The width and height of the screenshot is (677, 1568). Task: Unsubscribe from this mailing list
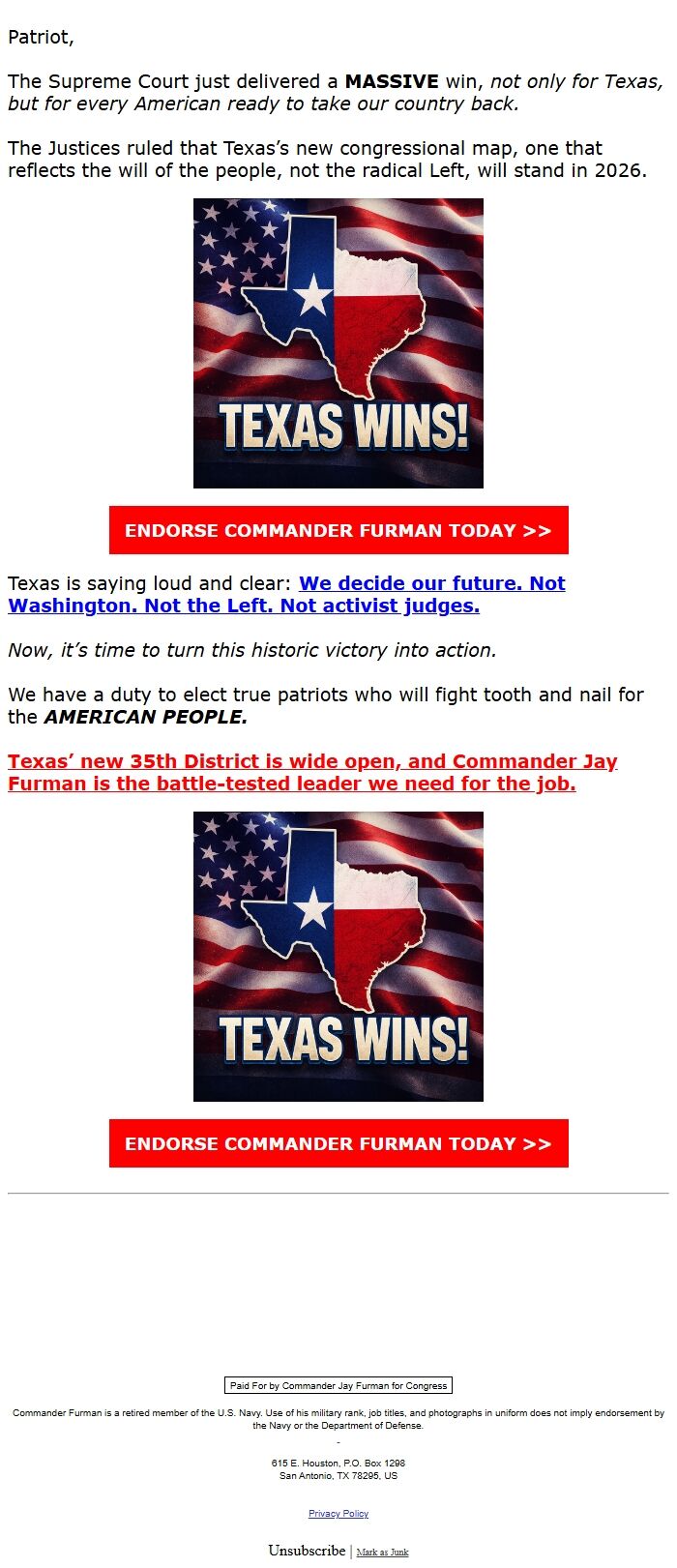coord(307,1551)
